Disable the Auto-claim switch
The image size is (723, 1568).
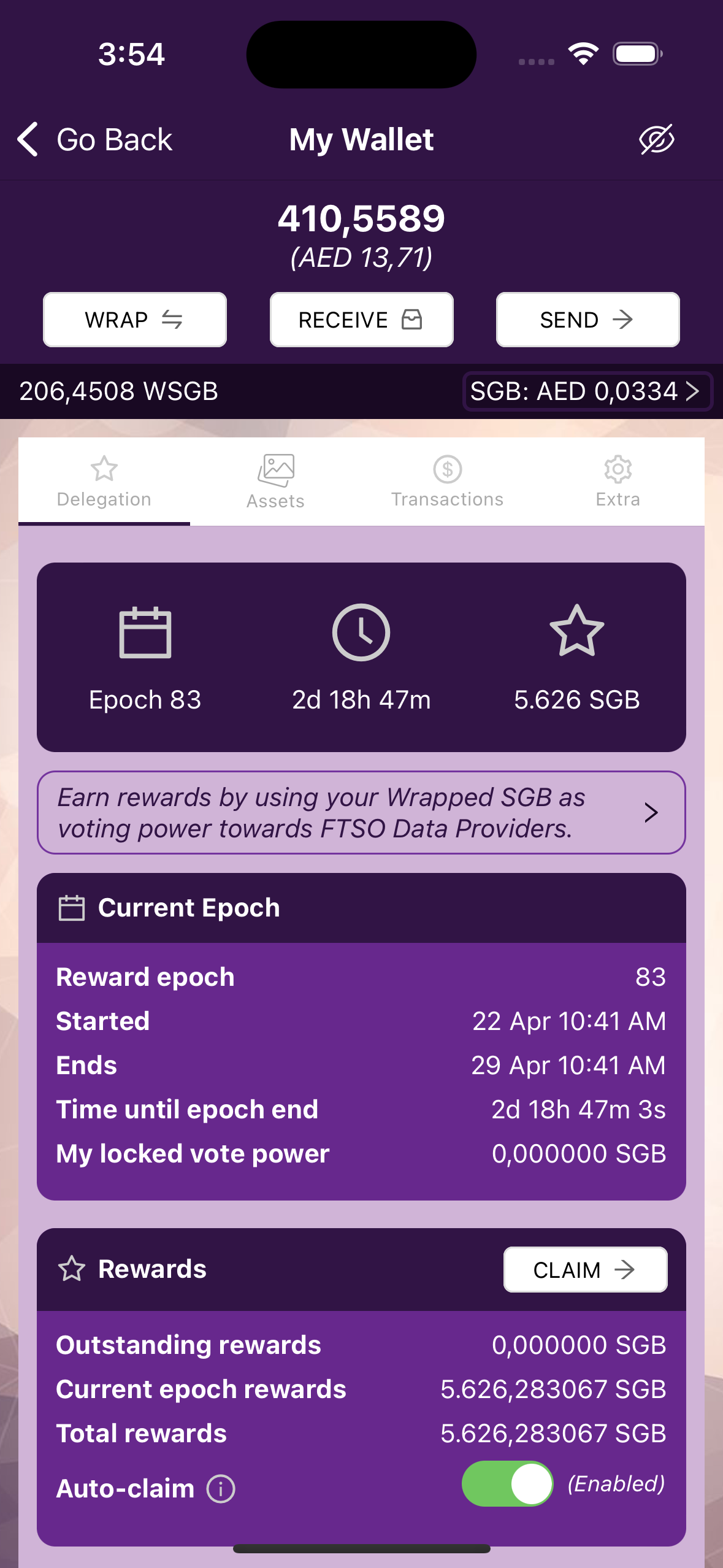click(508, 1483)
